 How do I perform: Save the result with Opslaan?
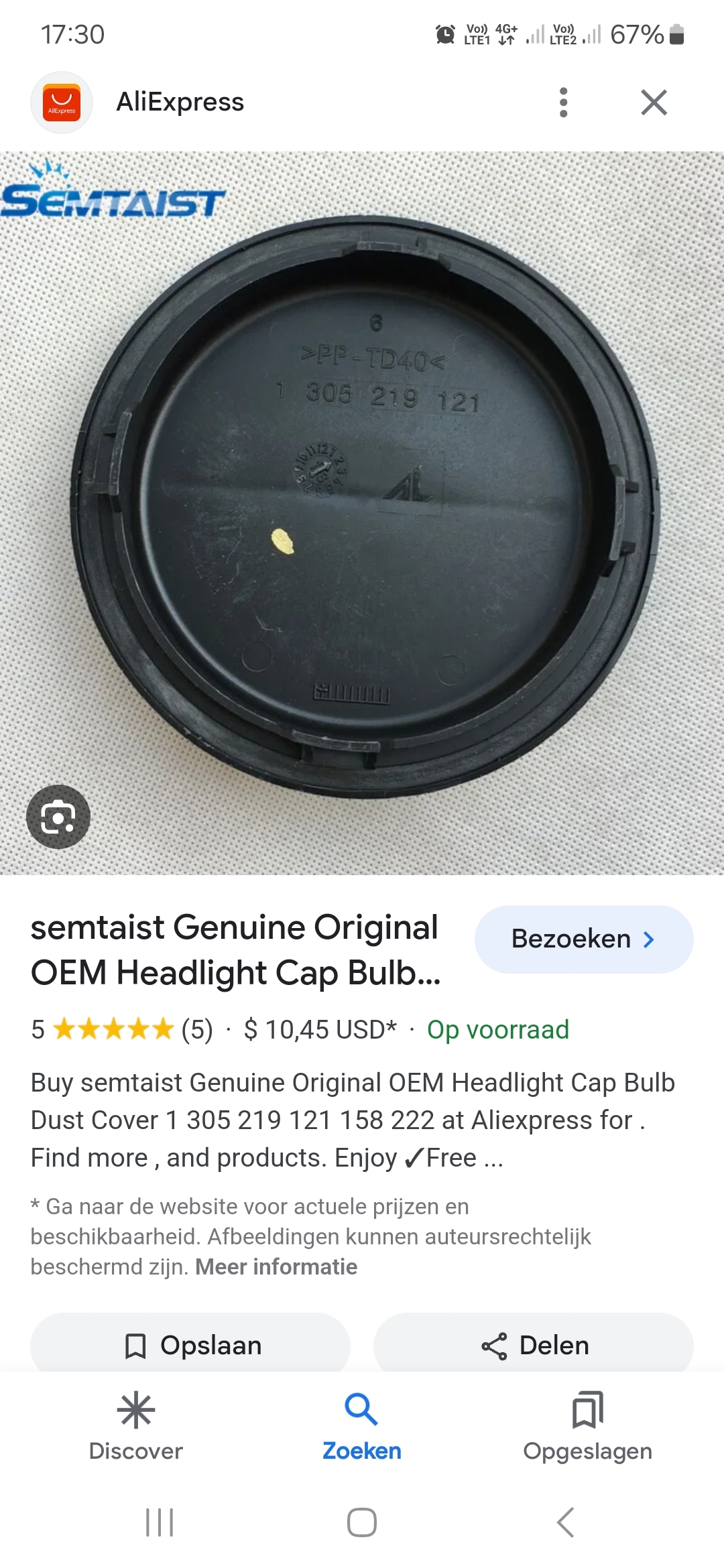[191, 1345]
